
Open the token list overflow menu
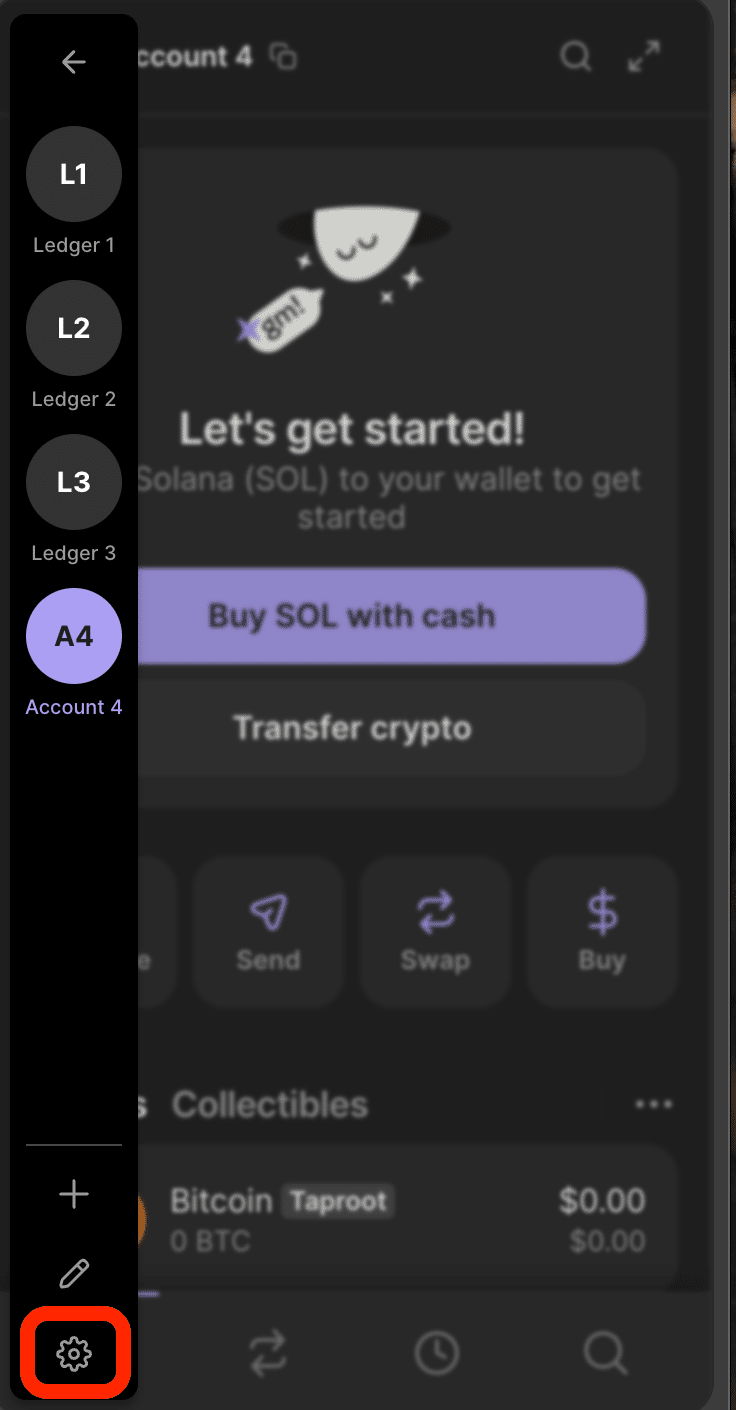tap(654, 1105)
